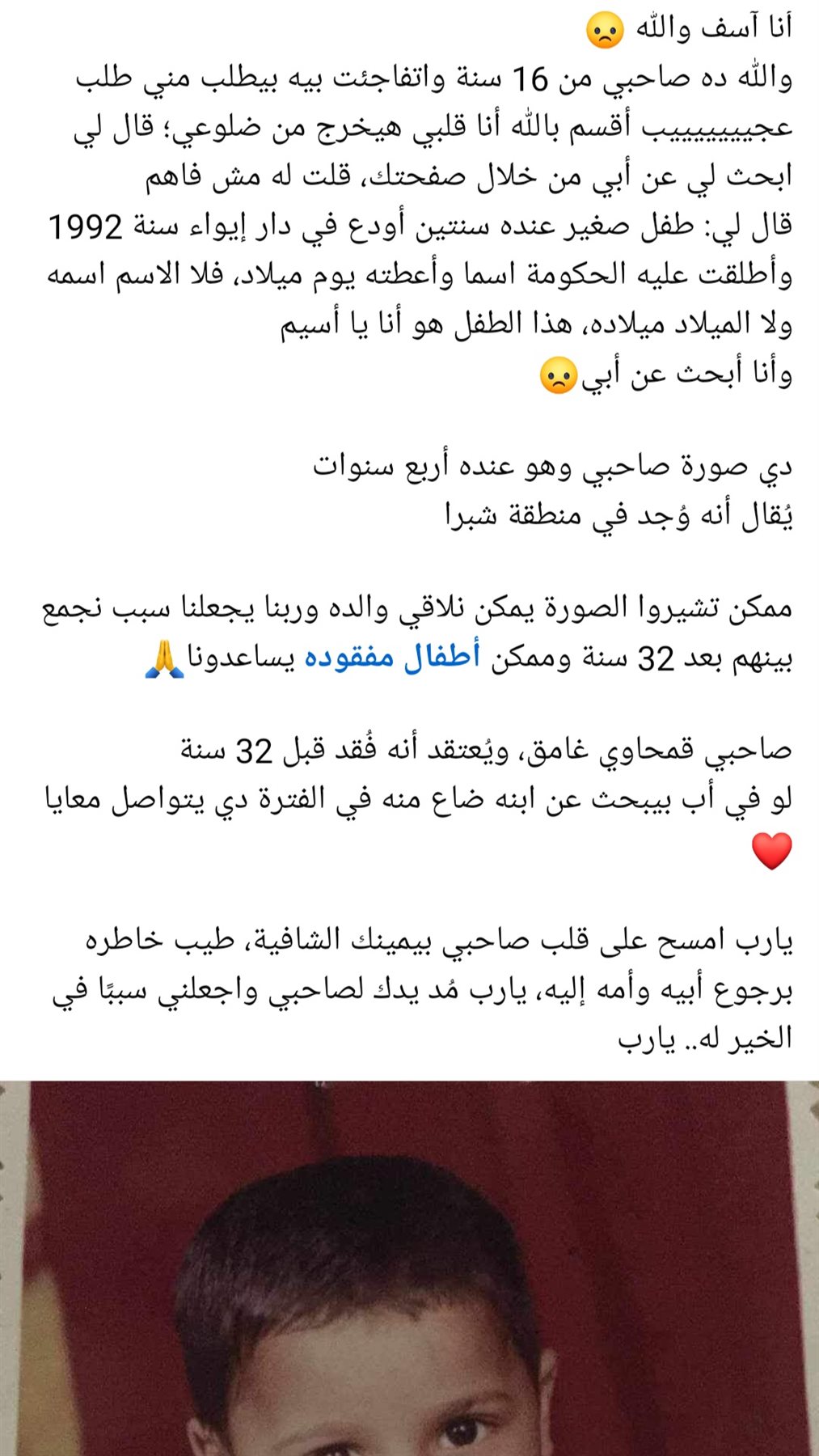Open the أطفال مفقوده tagged page link

click(x=392, y=657)
